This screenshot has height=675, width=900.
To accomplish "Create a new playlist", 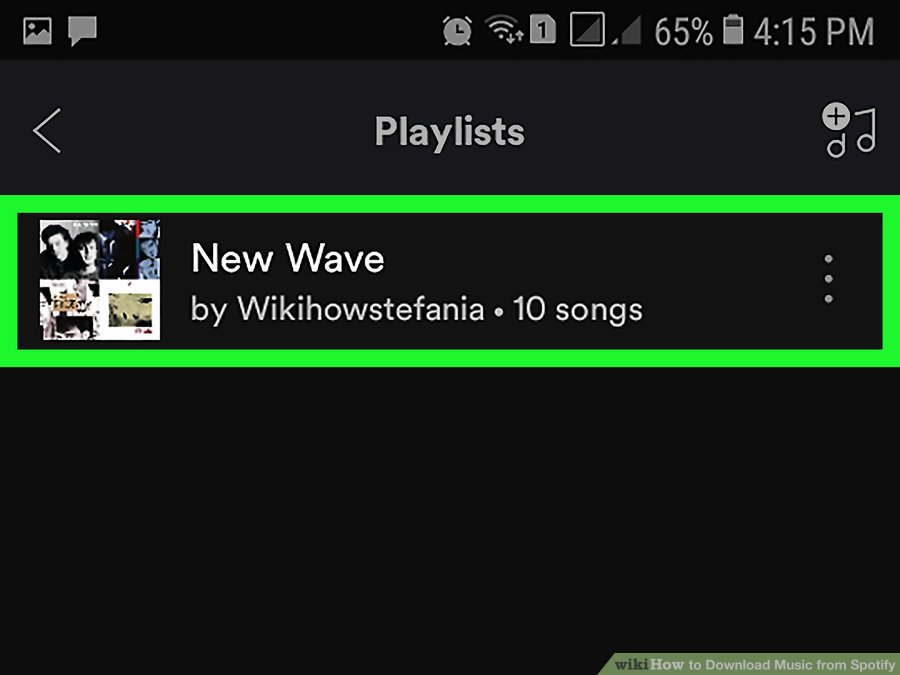I will tap(849, 132).
